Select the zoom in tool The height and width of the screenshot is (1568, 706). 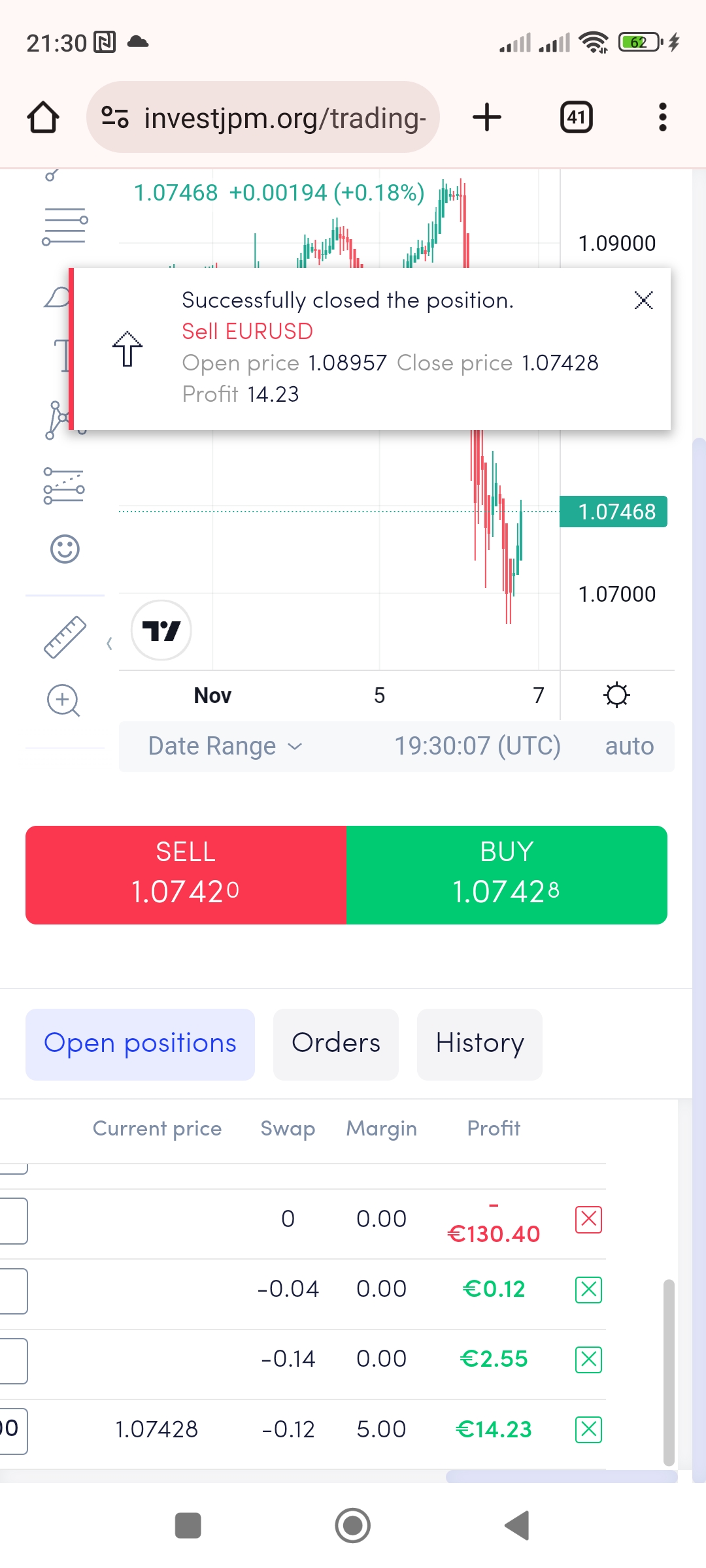coord(63,700)
